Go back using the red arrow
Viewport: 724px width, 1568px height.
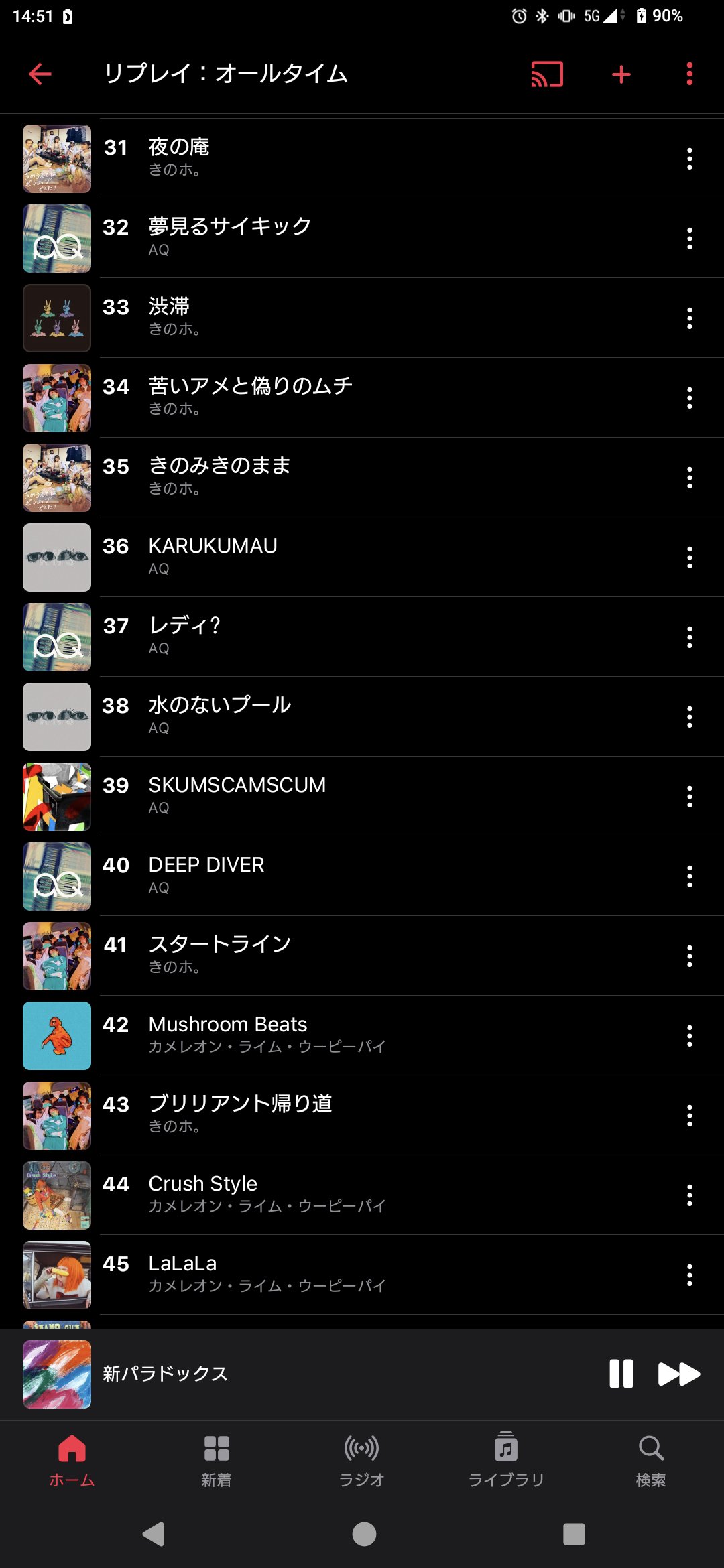[40, 74]
